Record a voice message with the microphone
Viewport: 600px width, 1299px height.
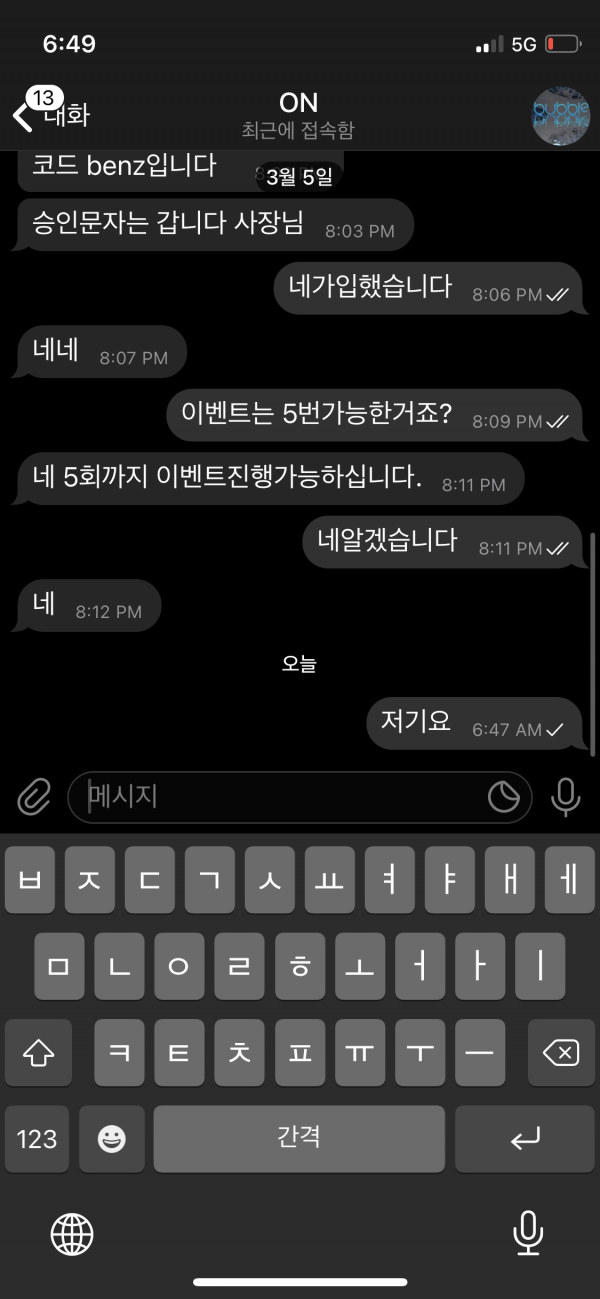pos(565,797)
